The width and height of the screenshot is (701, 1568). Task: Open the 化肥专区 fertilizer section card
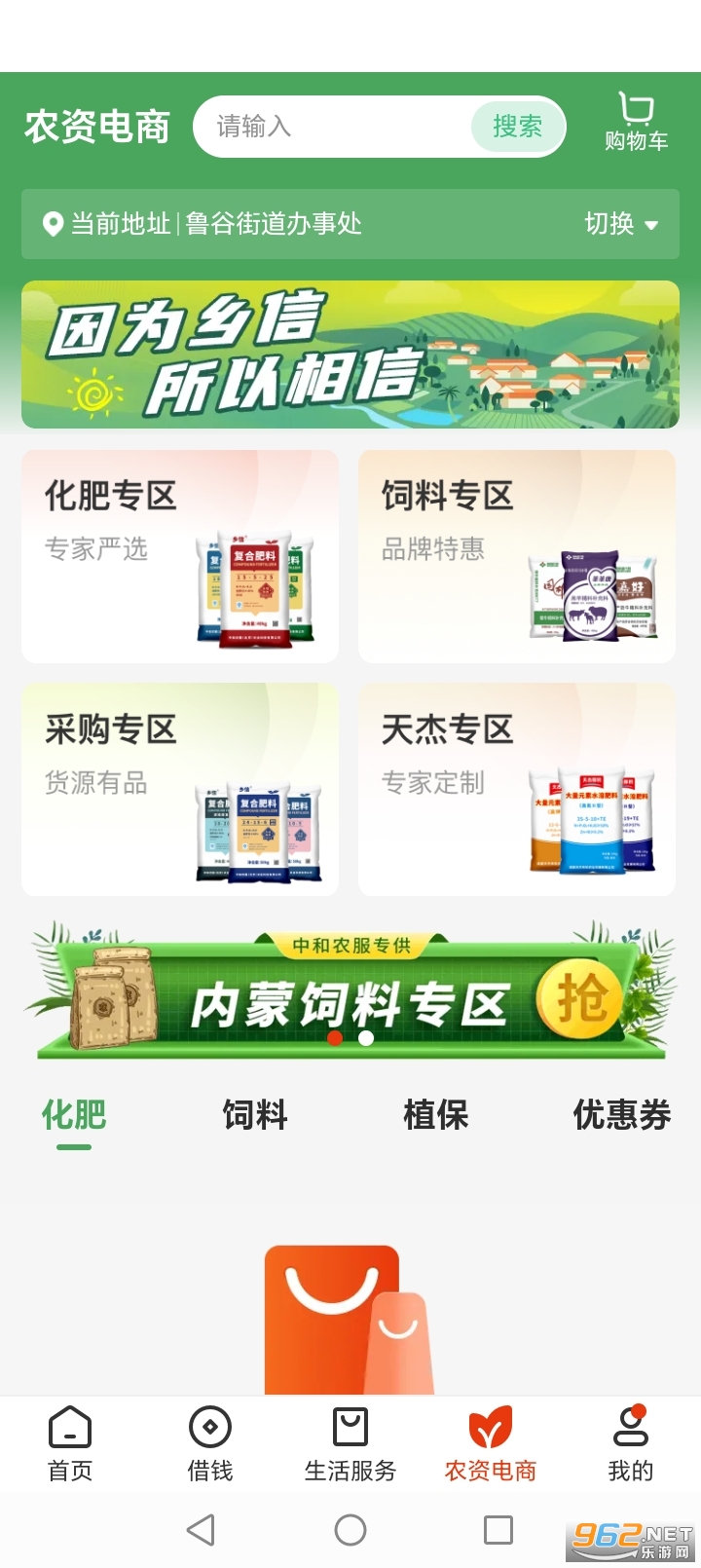pos(179,555)
